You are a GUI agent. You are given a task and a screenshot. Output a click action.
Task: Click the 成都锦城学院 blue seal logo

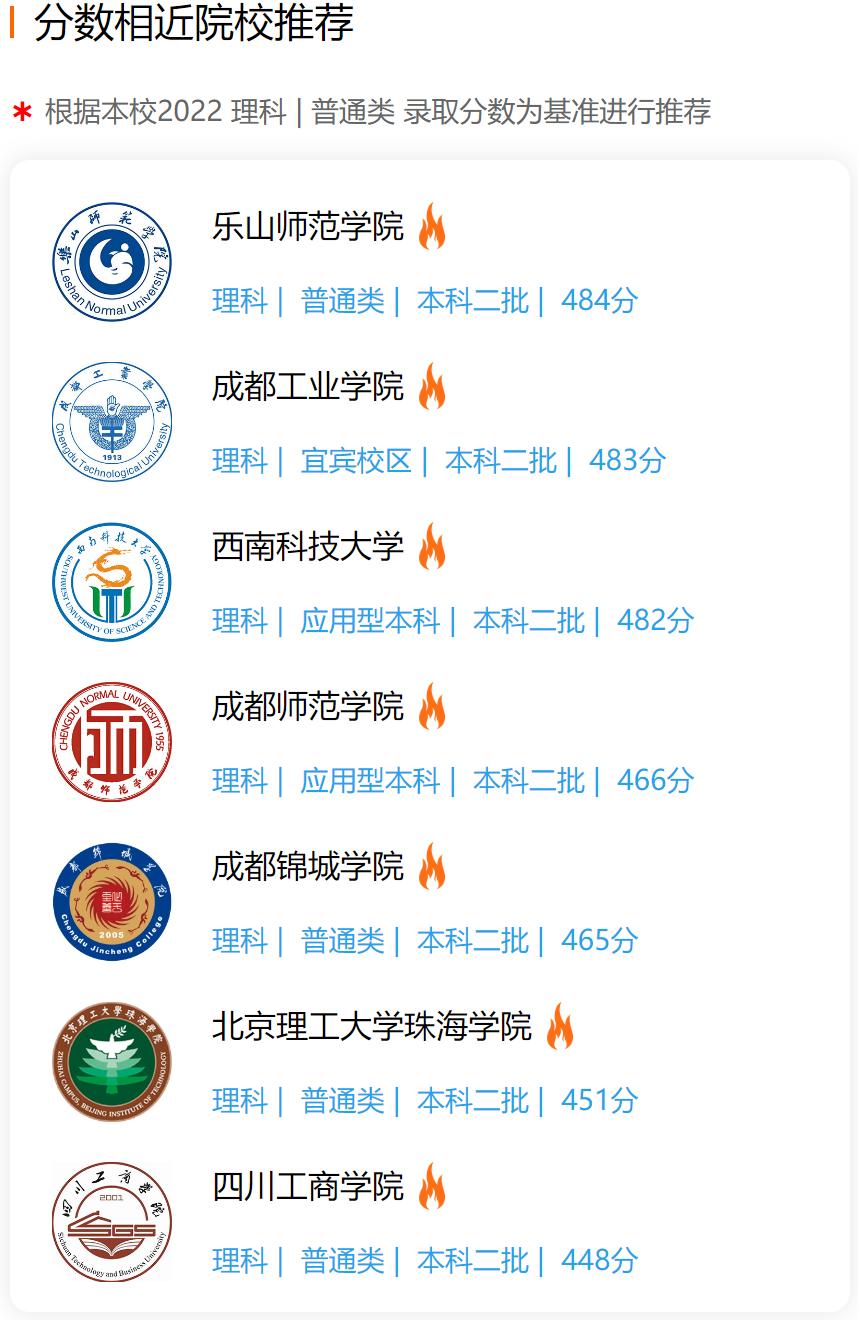(x=113, y=903)
